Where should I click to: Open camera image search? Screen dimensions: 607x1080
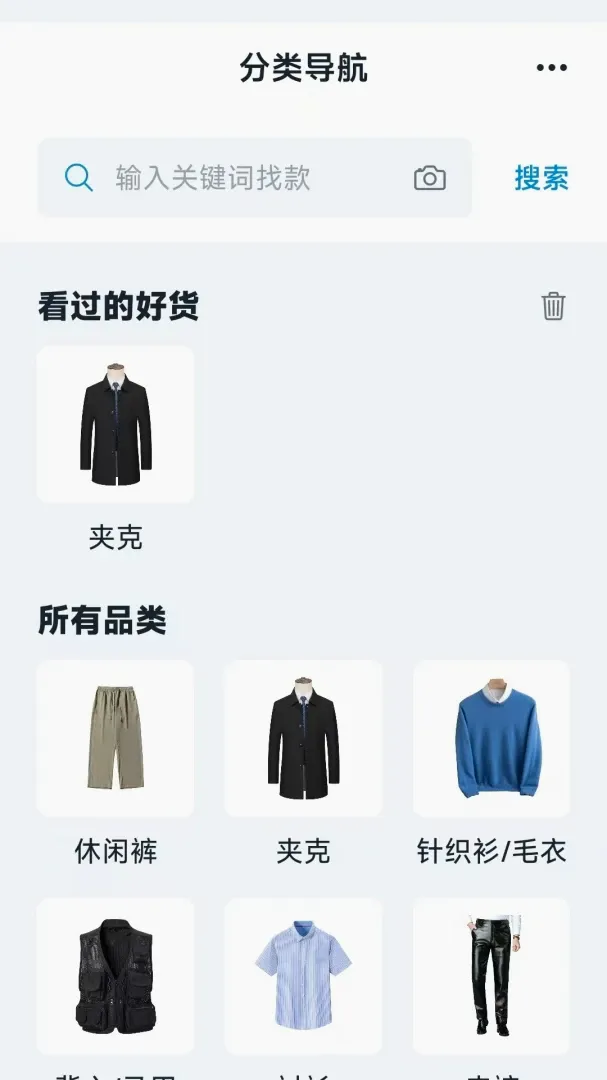[430, 178]
